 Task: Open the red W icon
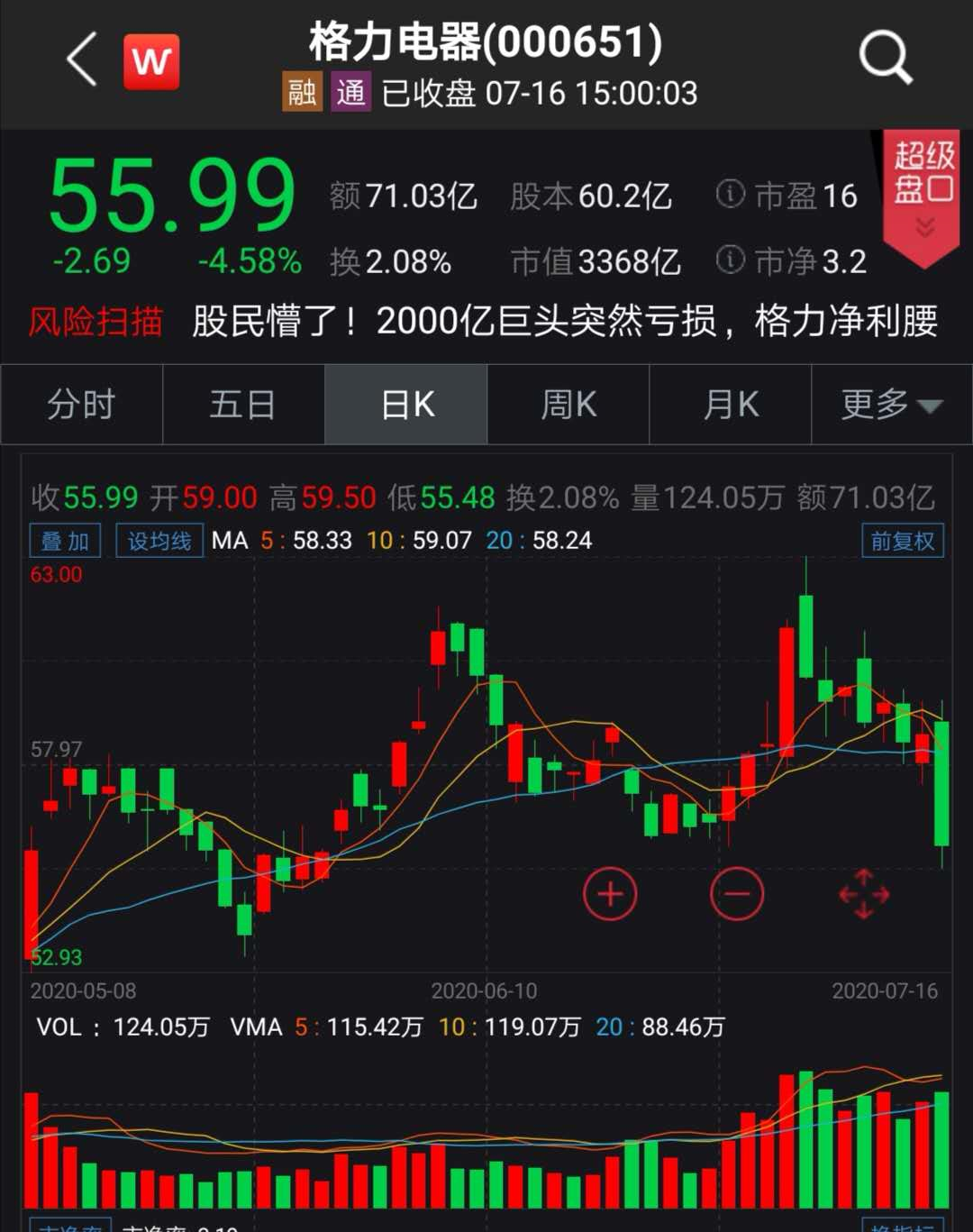click(151, 61)
